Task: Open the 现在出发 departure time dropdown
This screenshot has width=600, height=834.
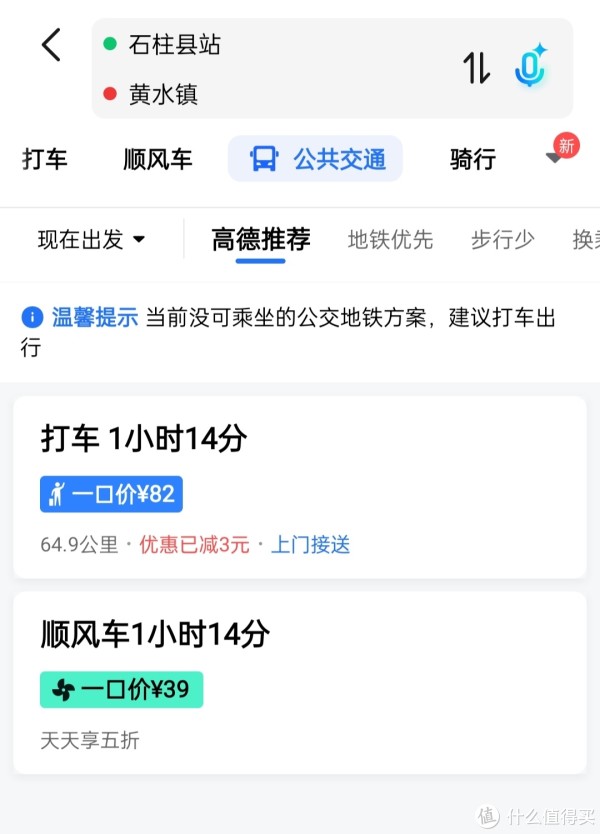Action: tap(92, 240)
